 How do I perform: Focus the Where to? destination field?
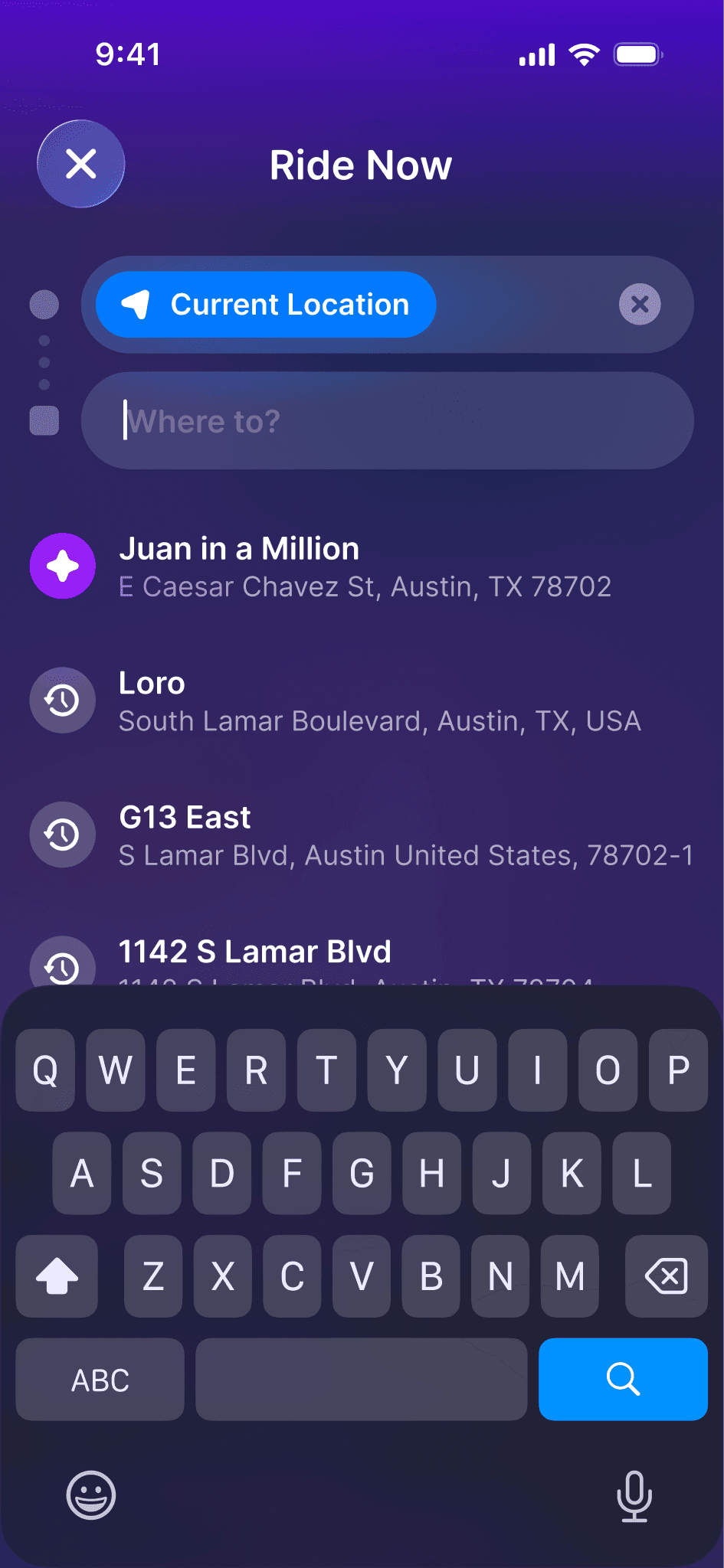[387, 421]
